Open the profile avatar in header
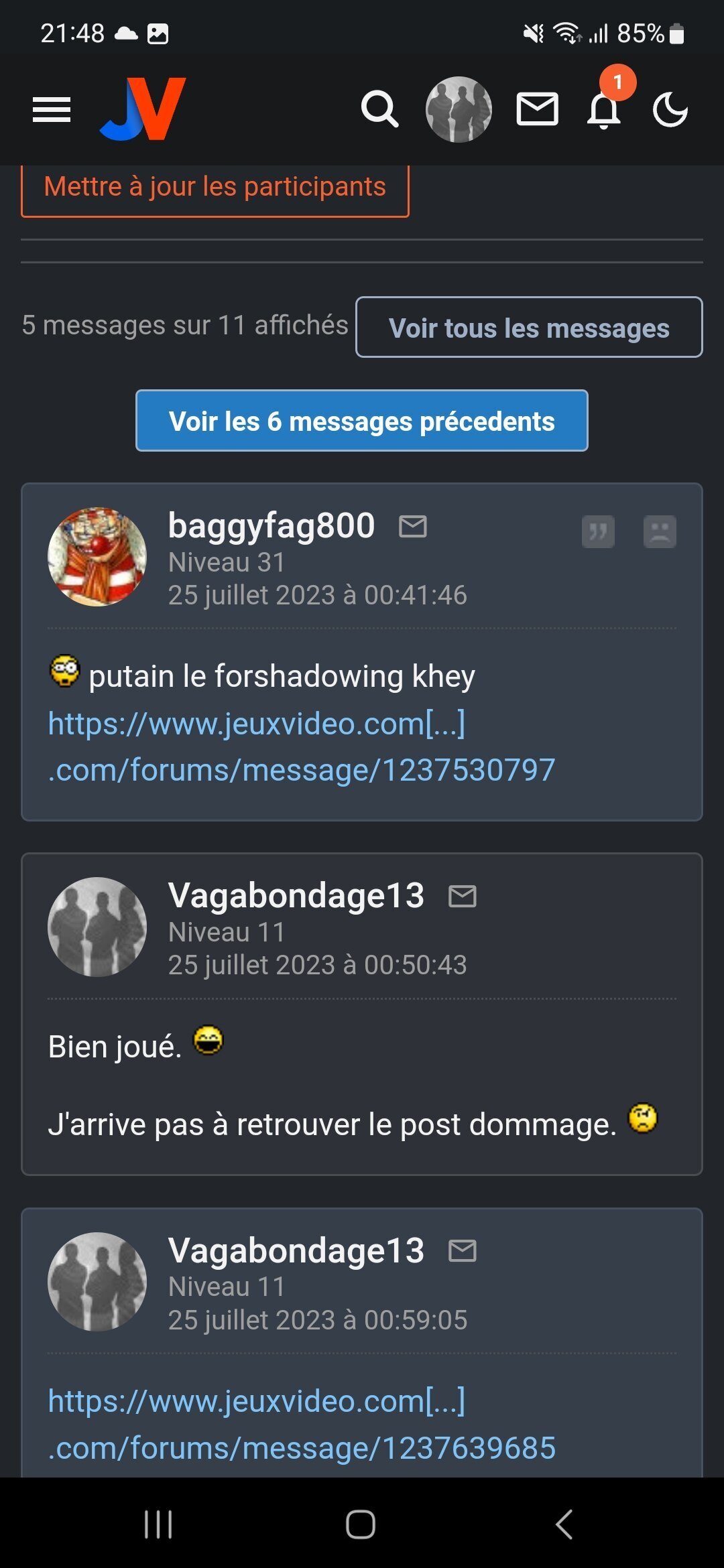 click(x=459, y=109)
